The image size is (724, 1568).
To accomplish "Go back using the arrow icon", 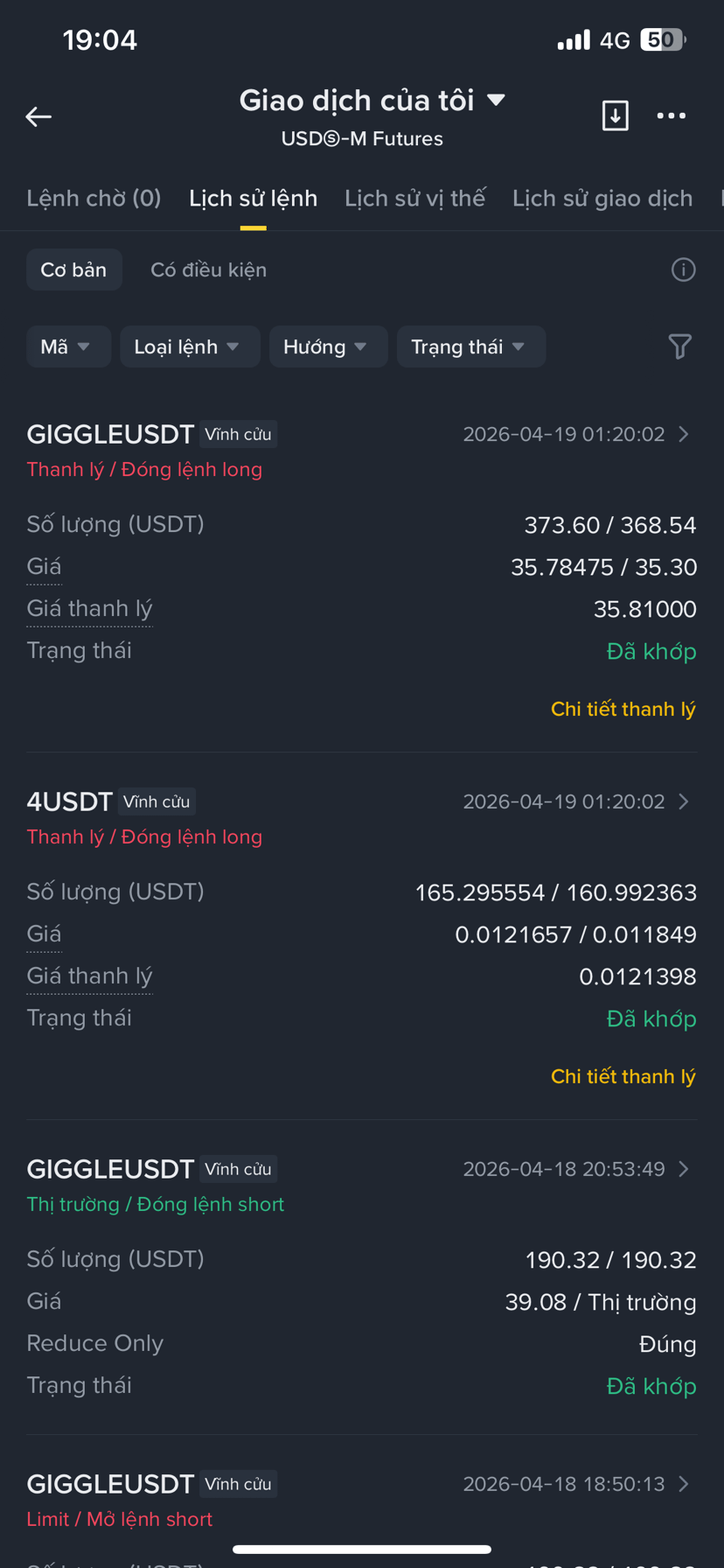I will (38, 116).
